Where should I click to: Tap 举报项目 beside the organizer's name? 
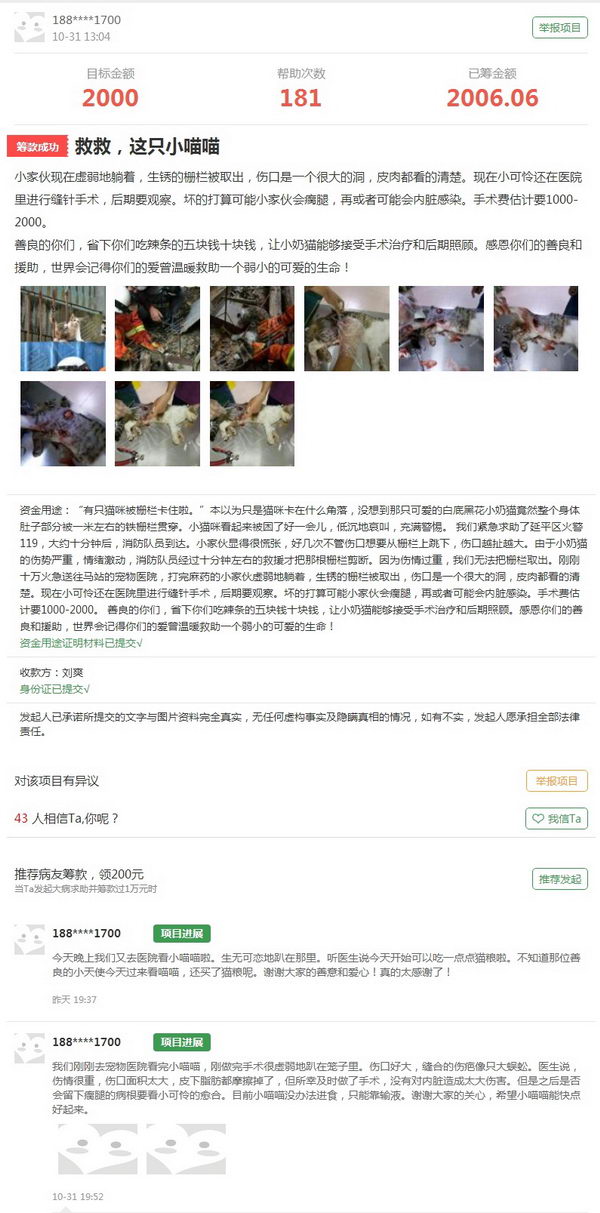[559, 28]
